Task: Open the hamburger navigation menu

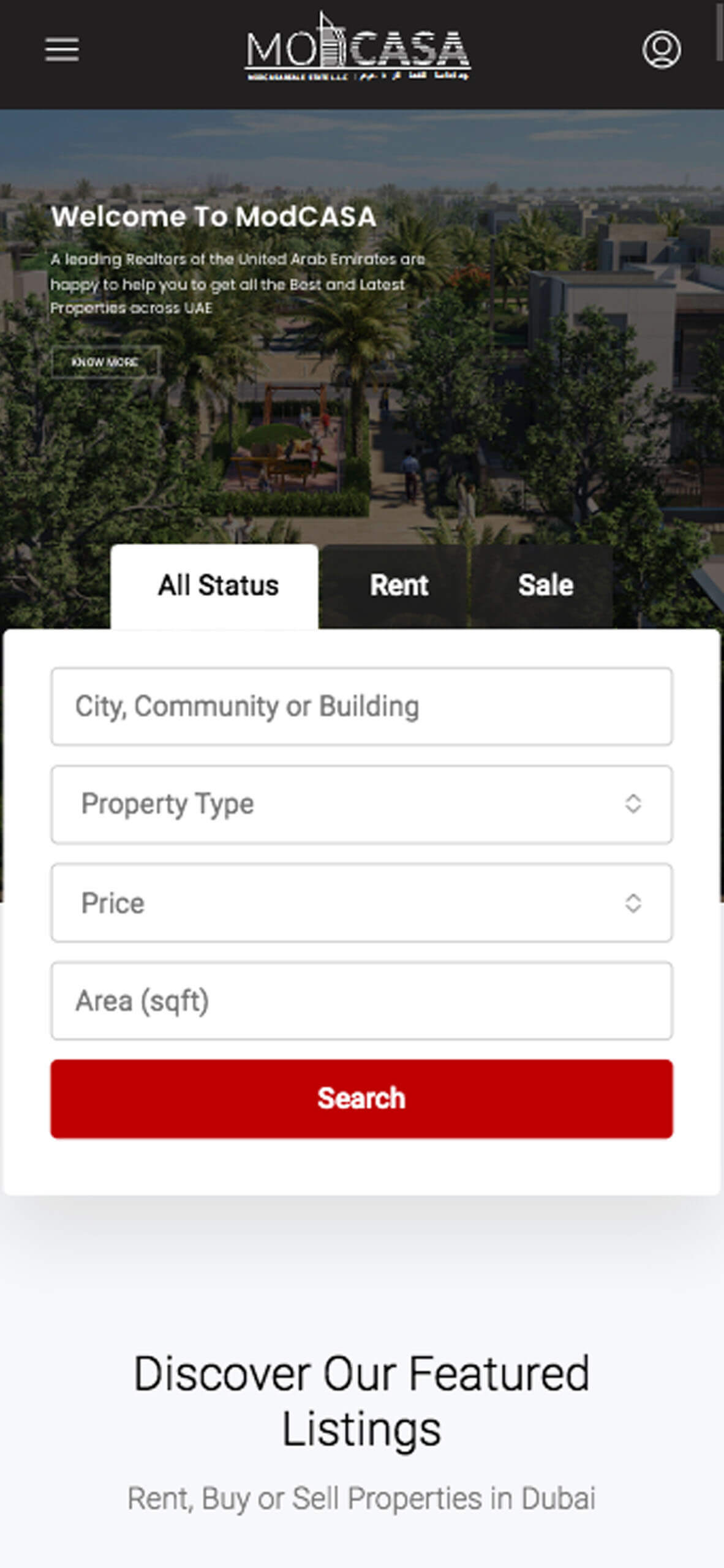Action: 62,50
